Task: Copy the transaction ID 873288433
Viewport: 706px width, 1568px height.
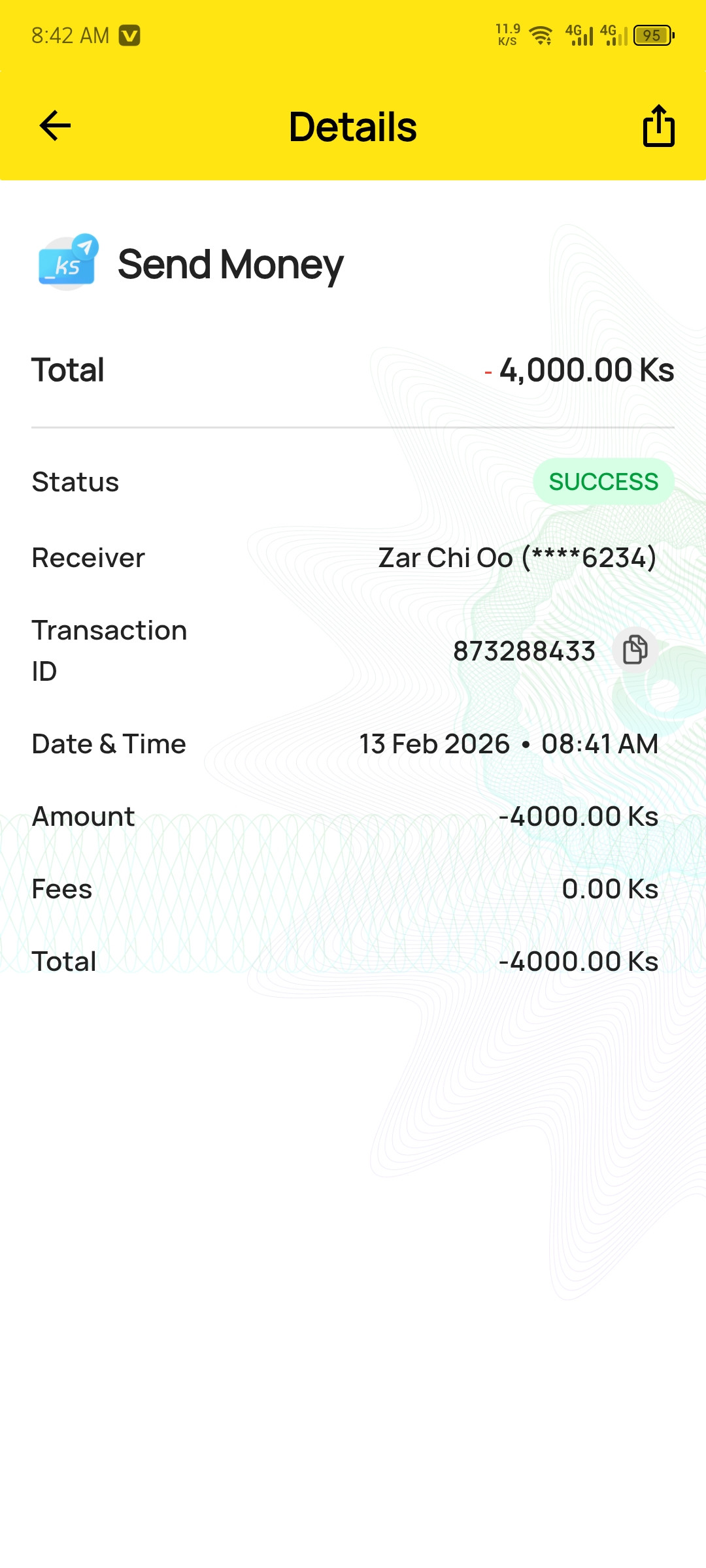Action: tap(635, 650)
